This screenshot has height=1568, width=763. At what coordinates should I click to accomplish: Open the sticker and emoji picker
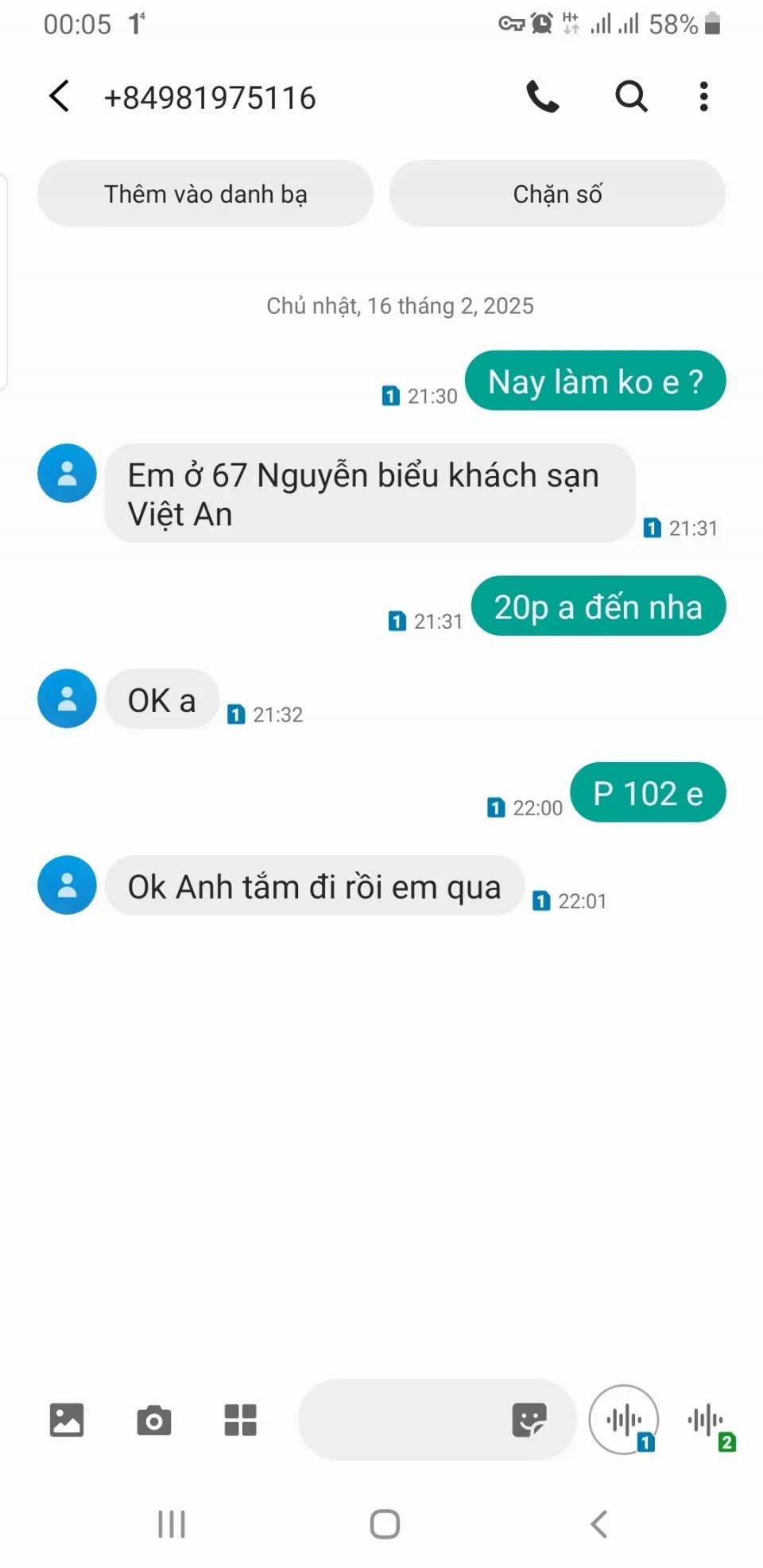(x=529, y=1419)
